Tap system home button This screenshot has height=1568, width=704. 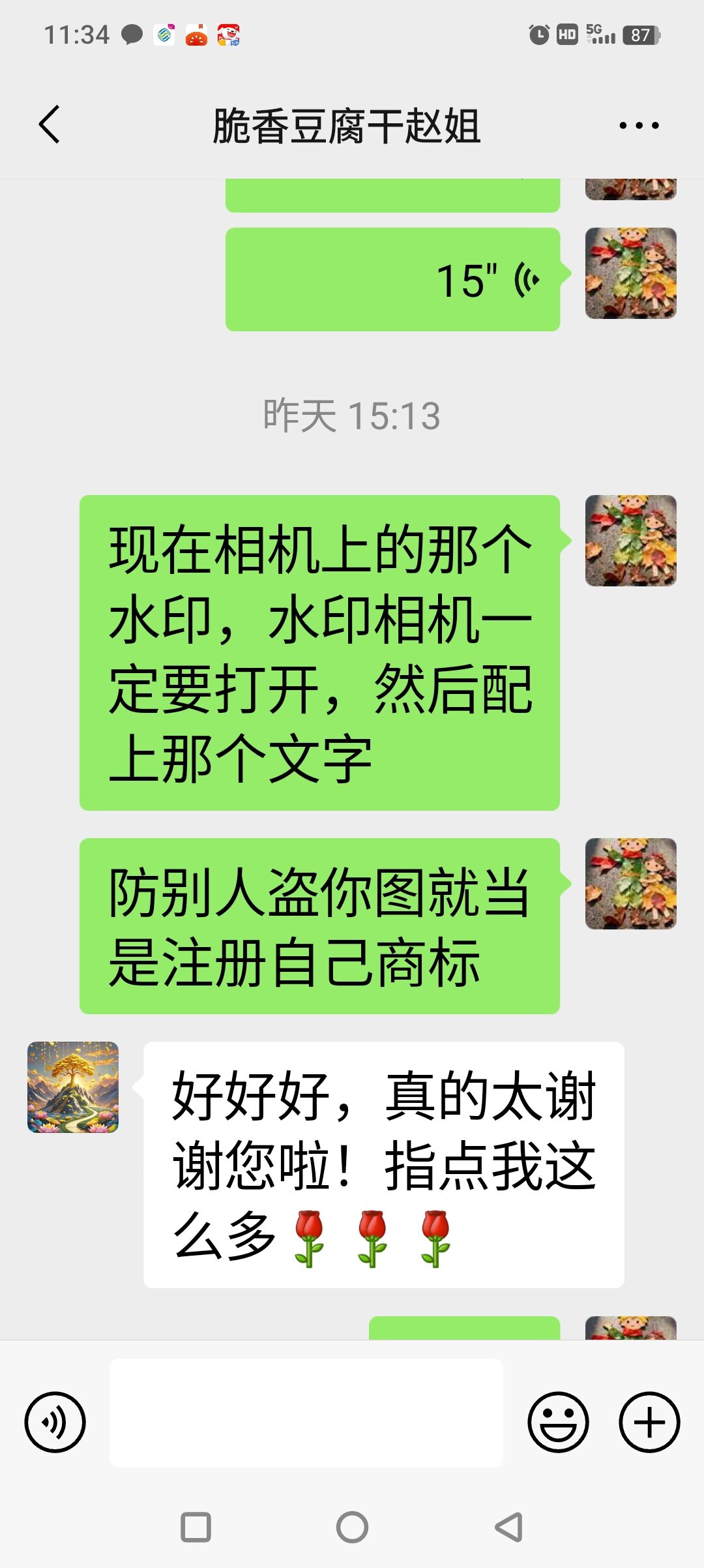(352, 1527)
